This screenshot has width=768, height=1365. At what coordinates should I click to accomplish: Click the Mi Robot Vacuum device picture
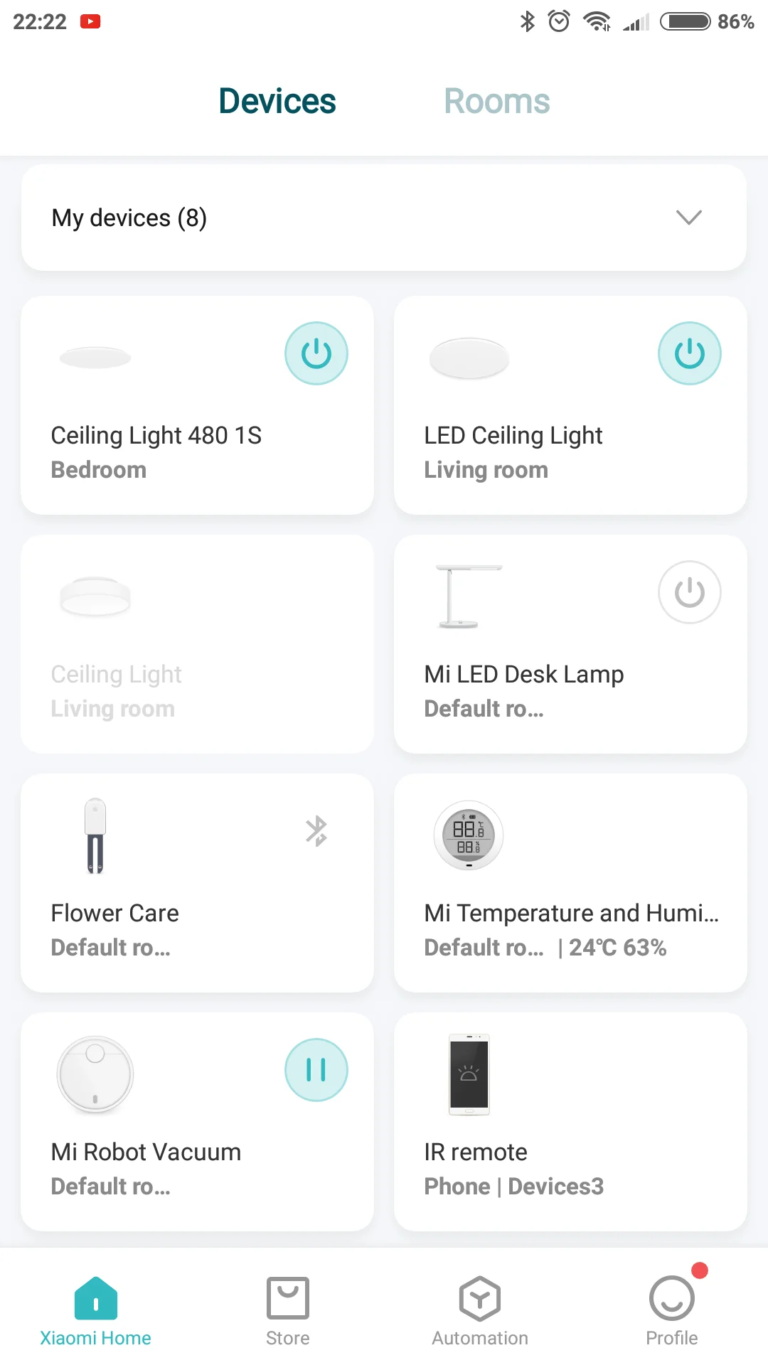click(95, 1074)
